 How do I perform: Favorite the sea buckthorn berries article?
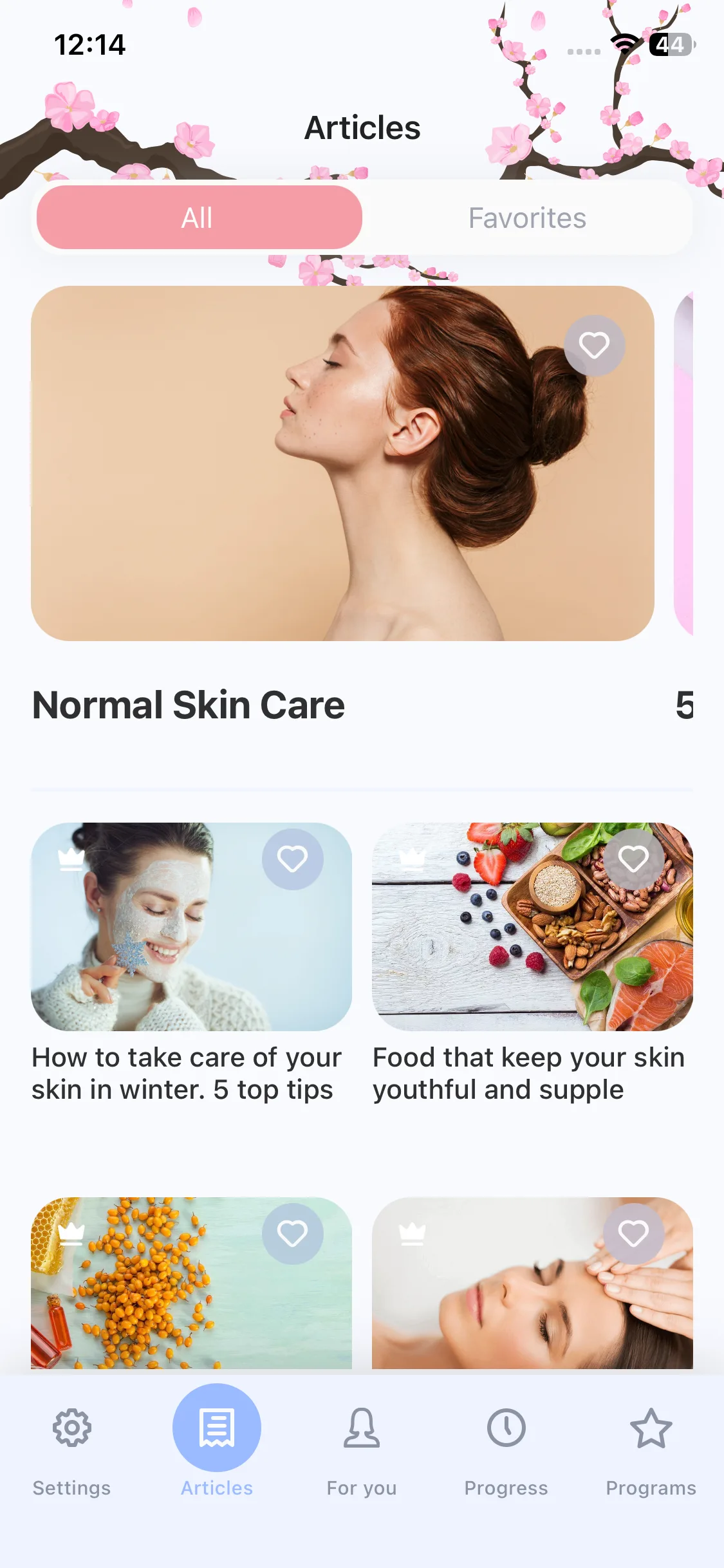pos(292,1234)
